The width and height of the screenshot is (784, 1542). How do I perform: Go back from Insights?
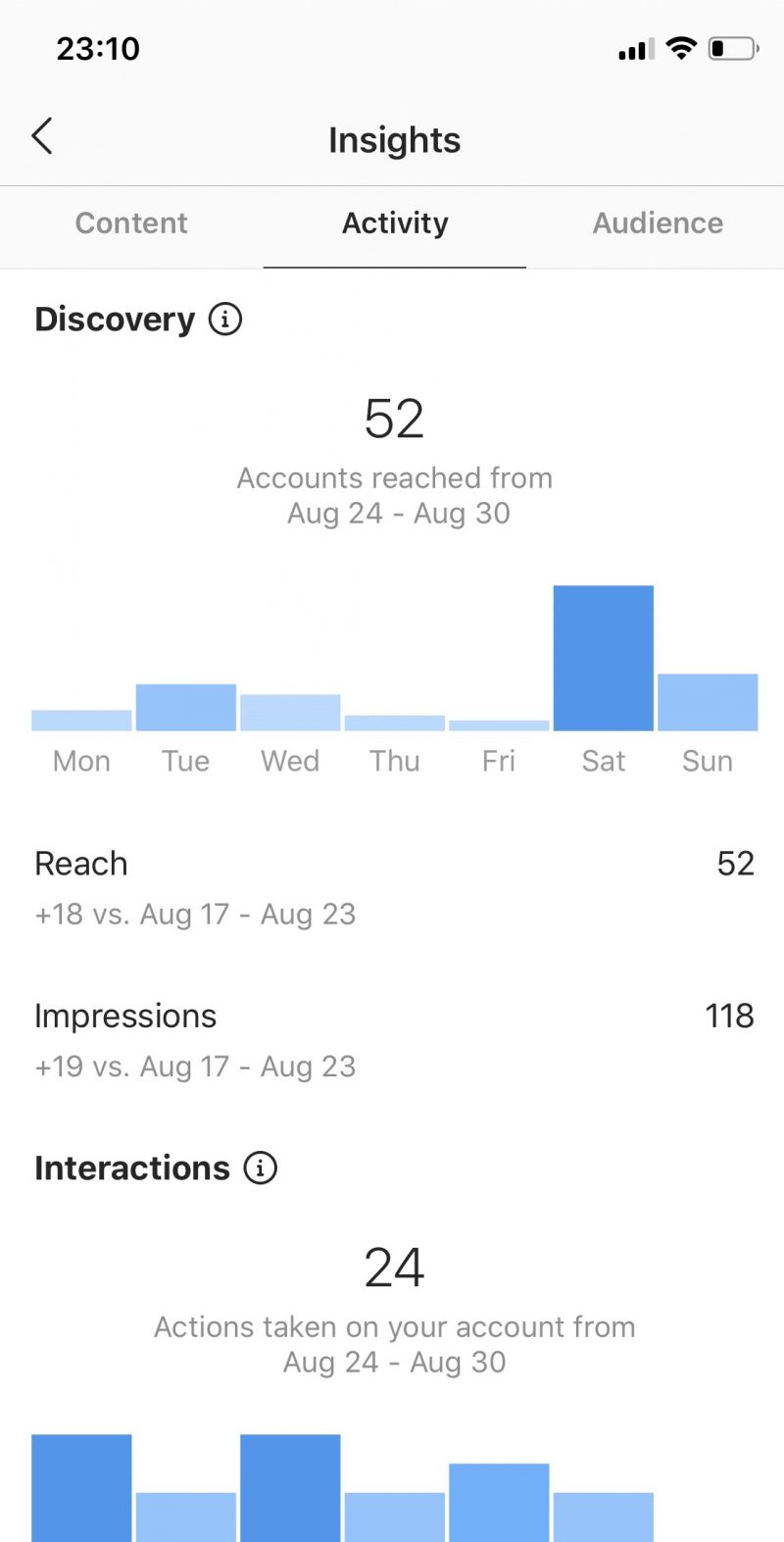point(42,136)
